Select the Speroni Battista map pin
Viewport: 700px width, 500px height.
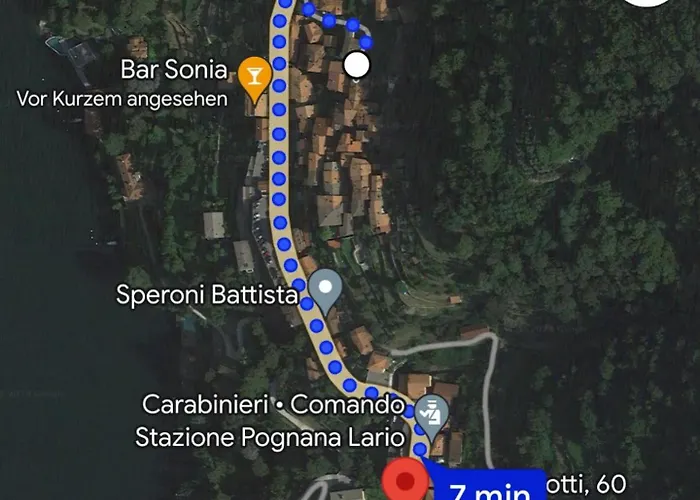325,289
